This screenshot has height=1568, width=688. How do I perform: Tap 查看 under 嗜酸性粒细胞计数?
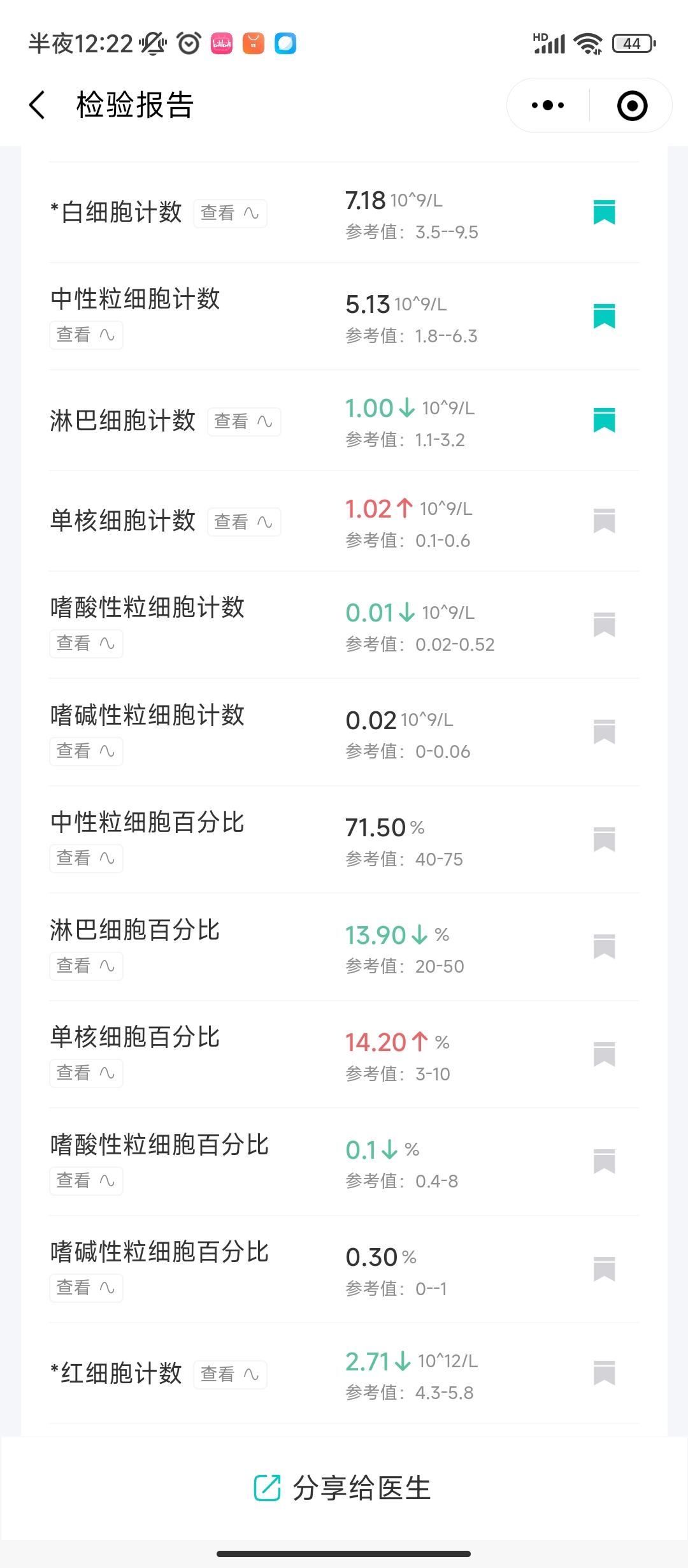pyautogui.click(x=86, y=643)
